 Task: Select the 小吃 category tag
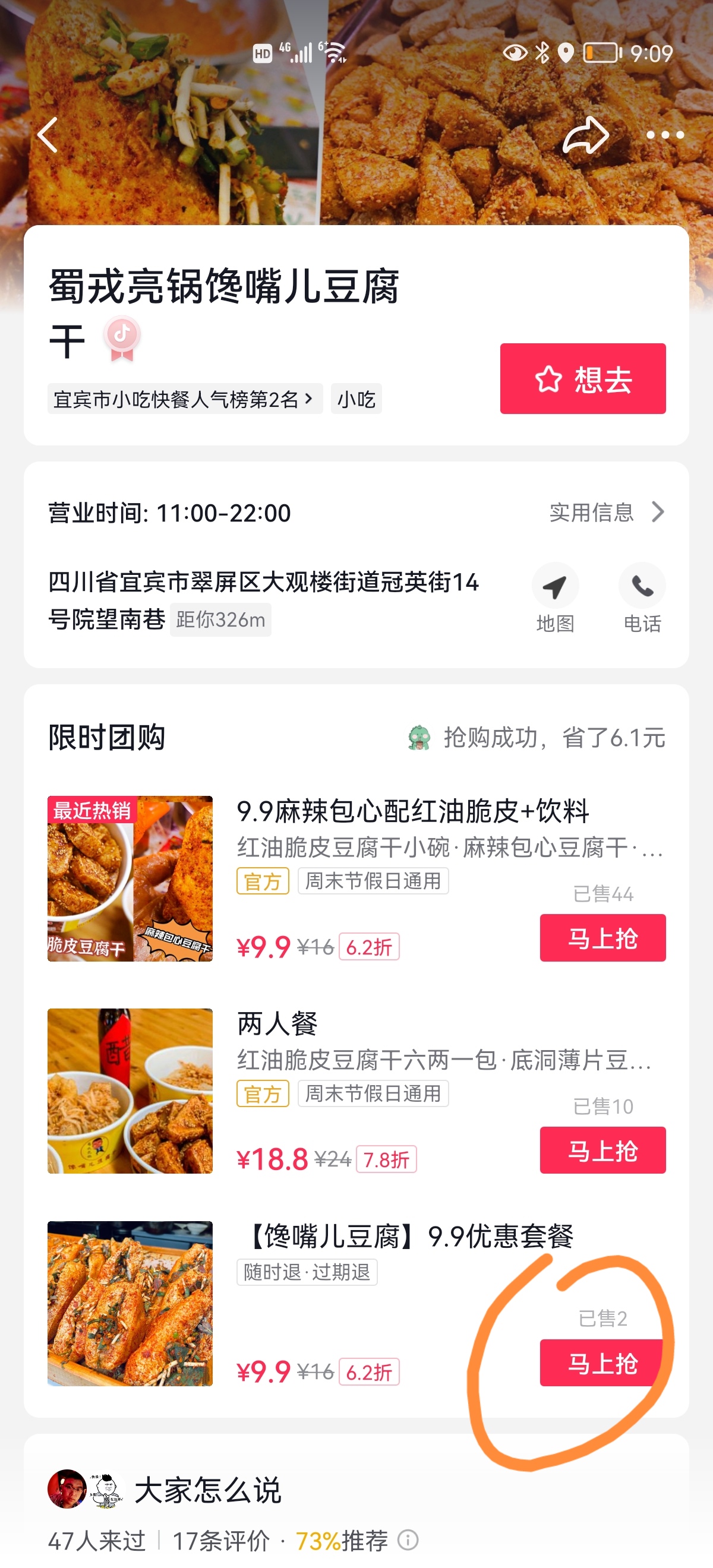356,399
